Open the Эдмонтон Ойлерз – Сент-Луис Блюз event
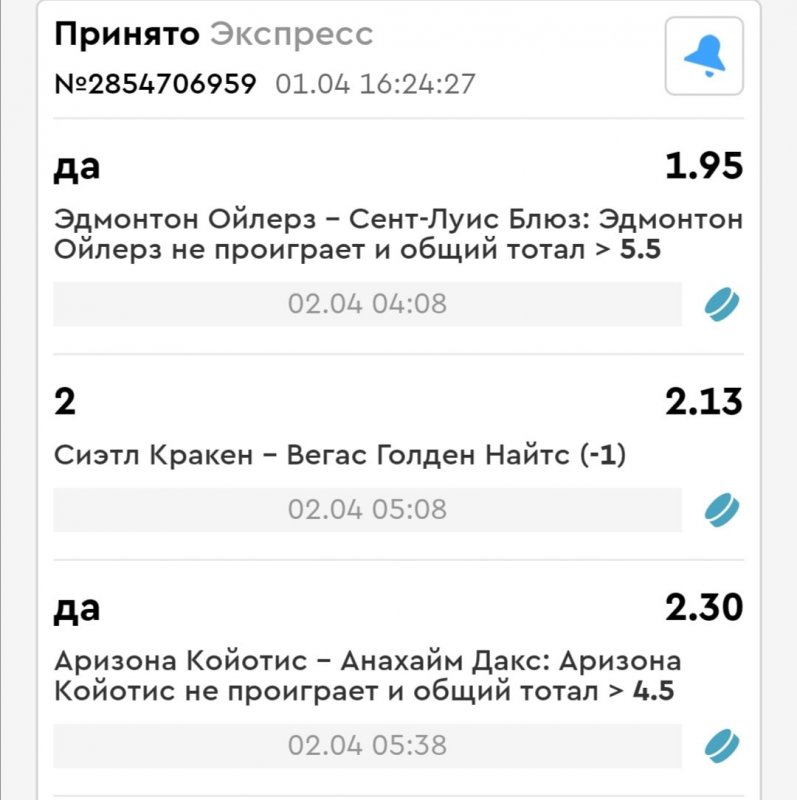Screen dimensions: 797x800 pos(398,234)
